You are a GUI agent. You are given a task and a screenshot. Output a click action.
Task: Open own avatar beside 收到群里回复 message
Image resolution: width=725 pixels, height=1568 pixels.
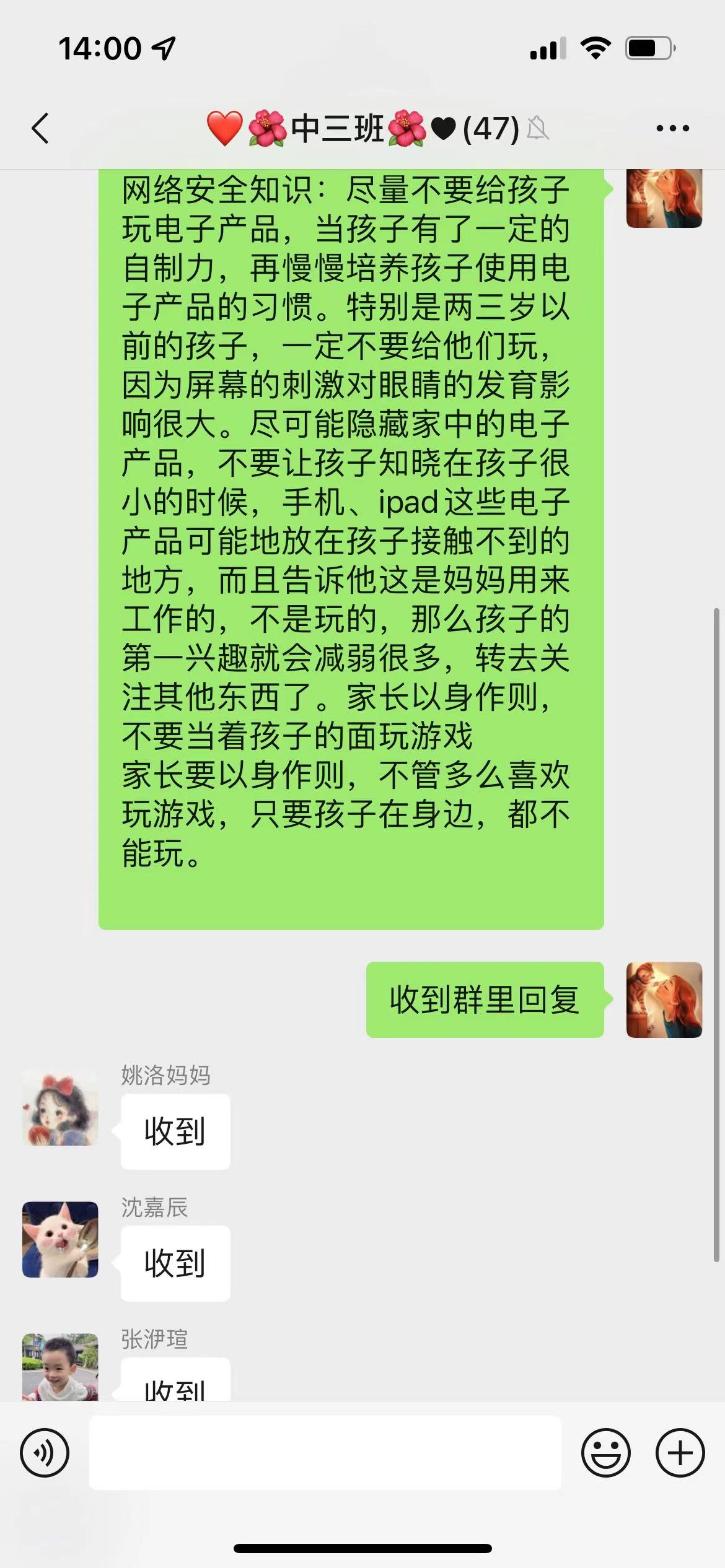tap(664, 1000)
